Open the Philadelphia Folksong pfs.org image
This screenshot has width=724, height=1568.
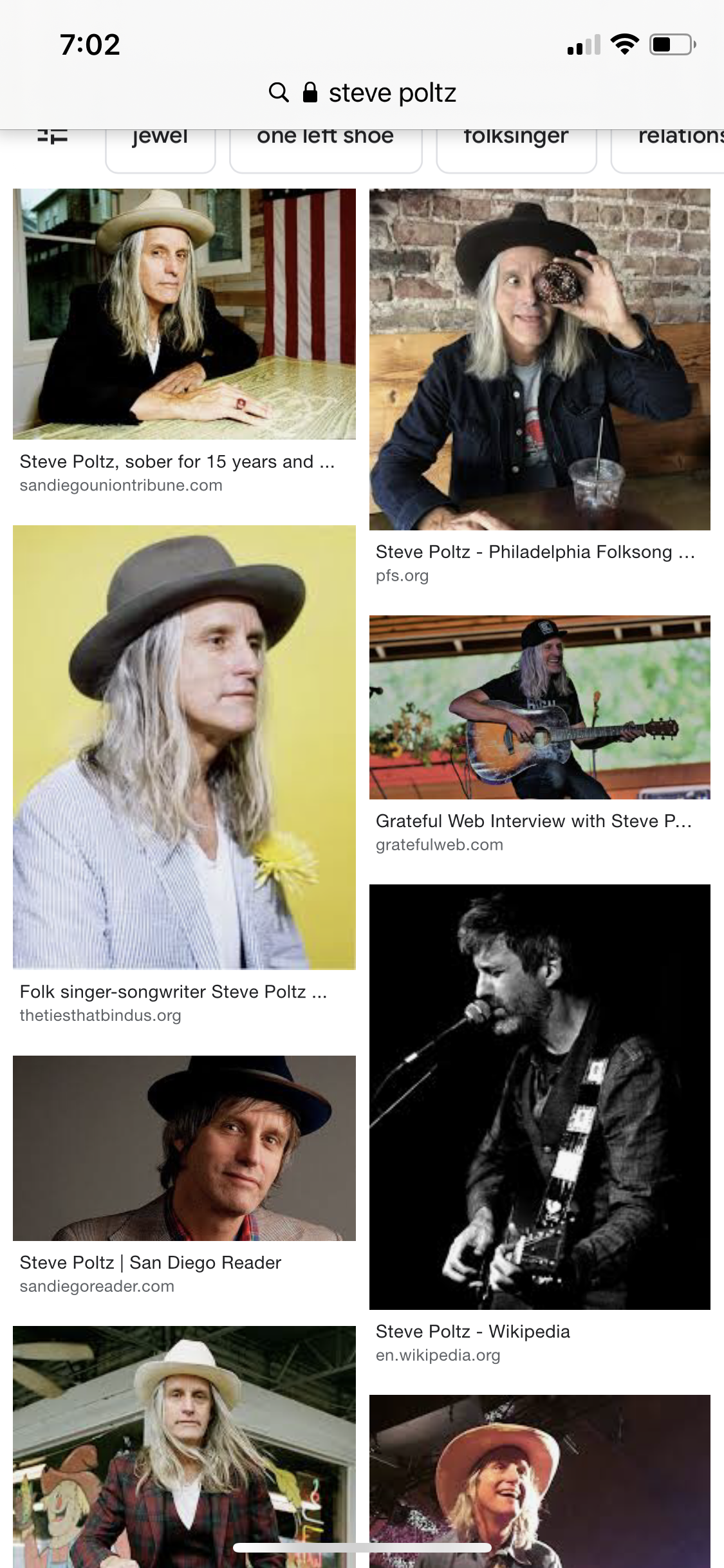(539, 359)
